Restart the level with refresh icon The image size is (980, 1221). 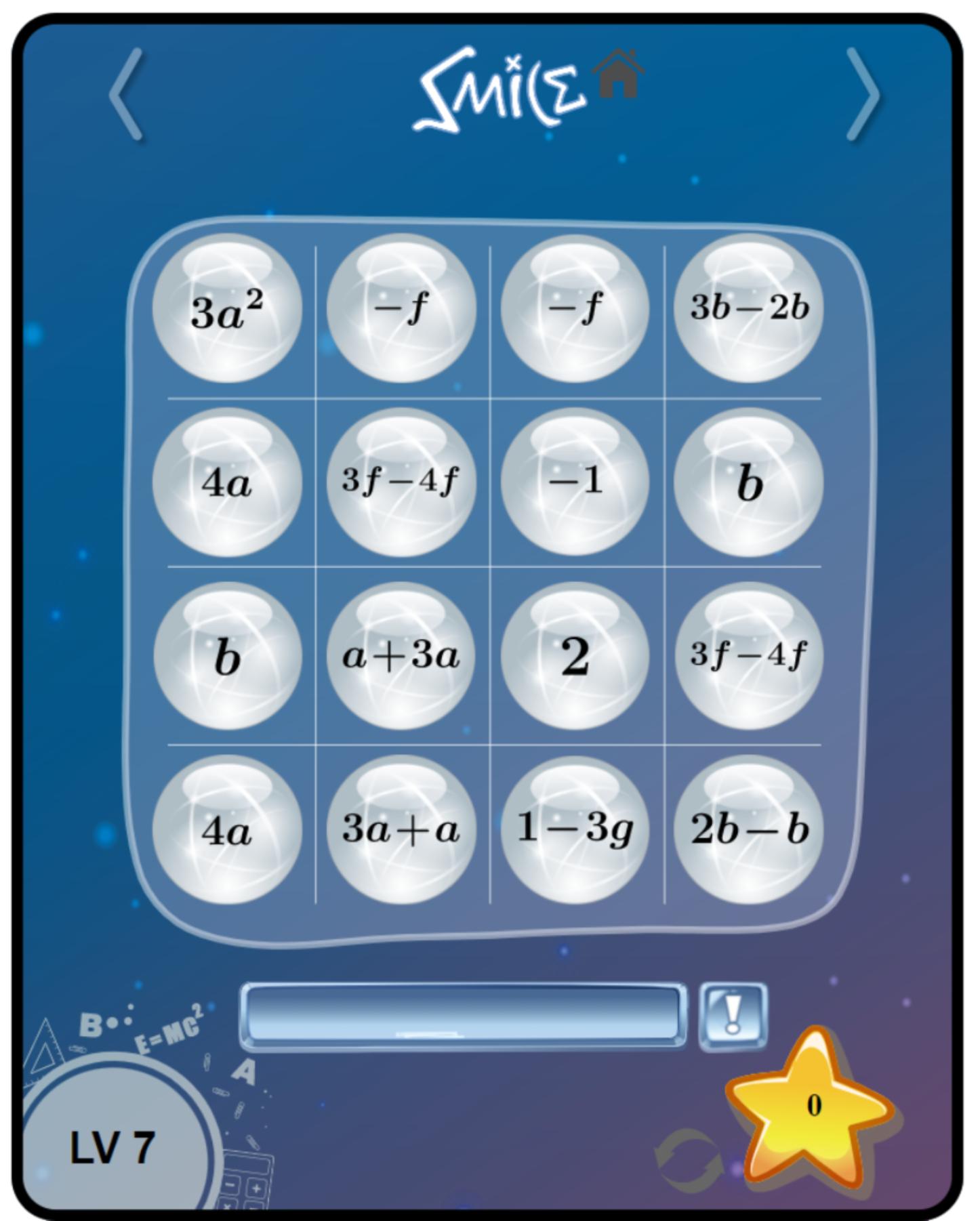coord(688,1159)
